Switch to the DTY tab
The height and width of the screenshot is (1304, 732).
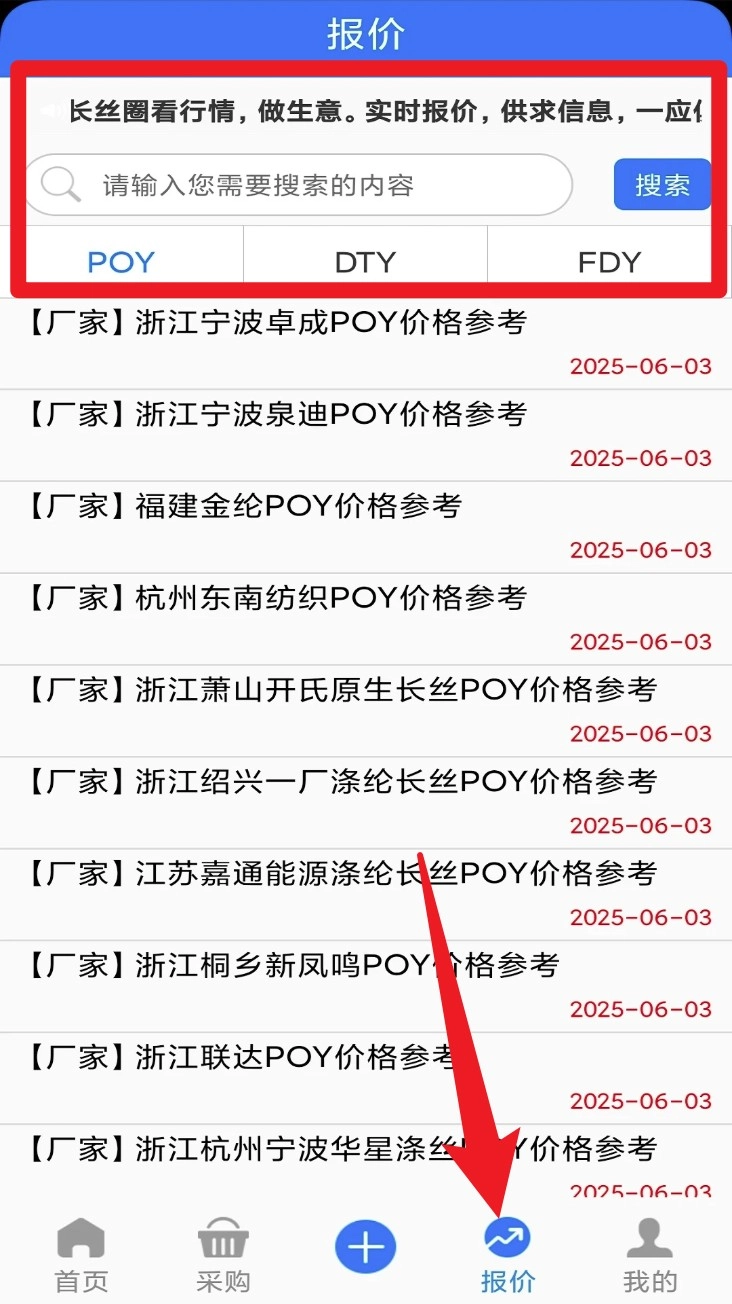point(365,262)
